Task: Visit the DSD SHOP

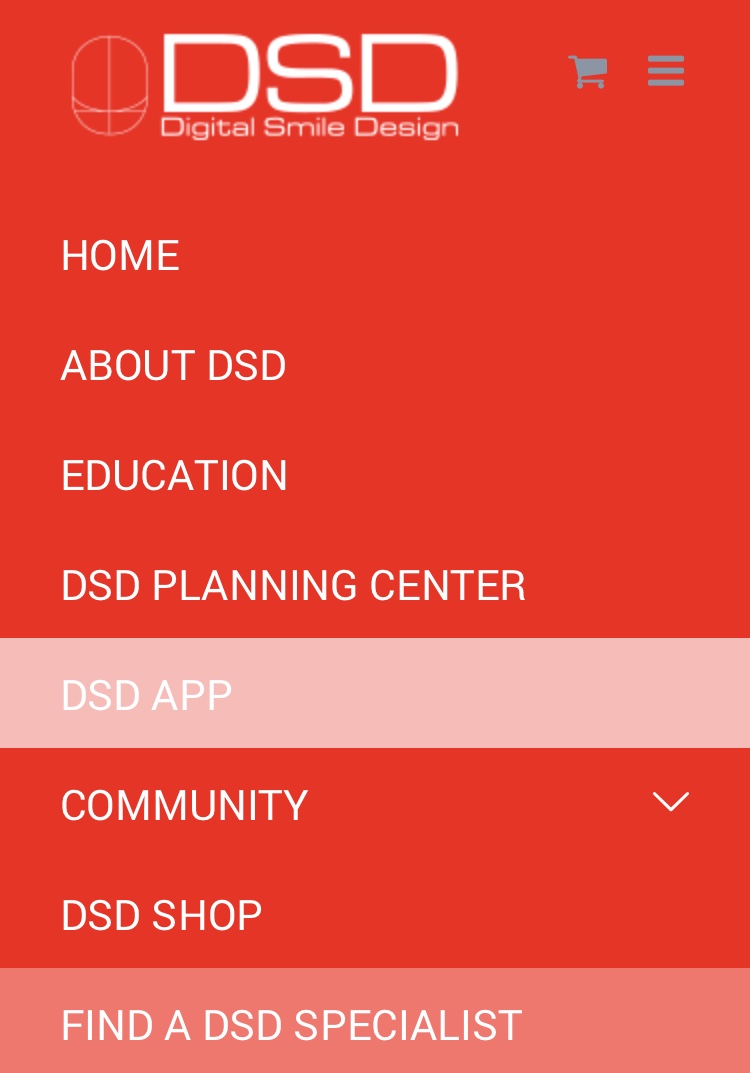Action: 162,915
